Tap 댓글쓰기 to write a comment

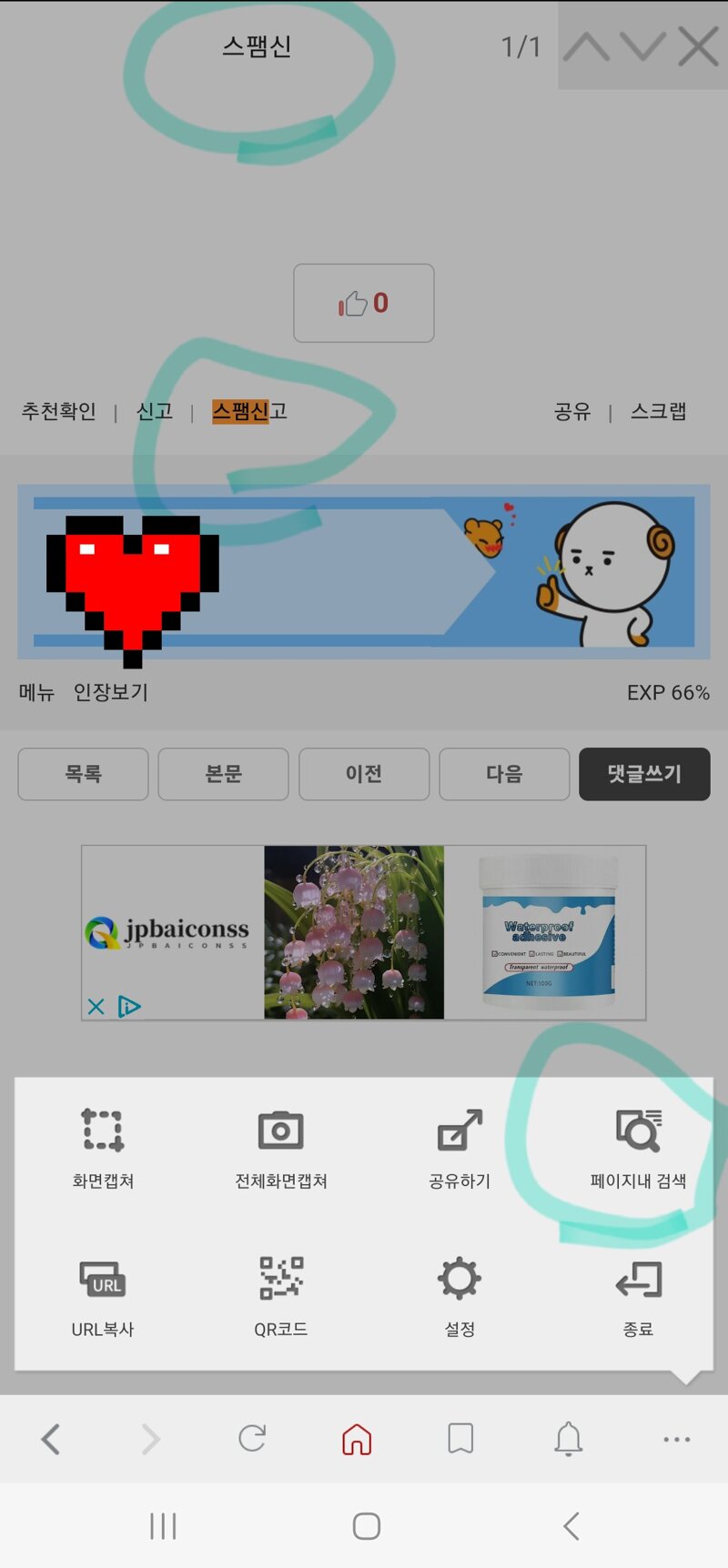coord(644,774)
